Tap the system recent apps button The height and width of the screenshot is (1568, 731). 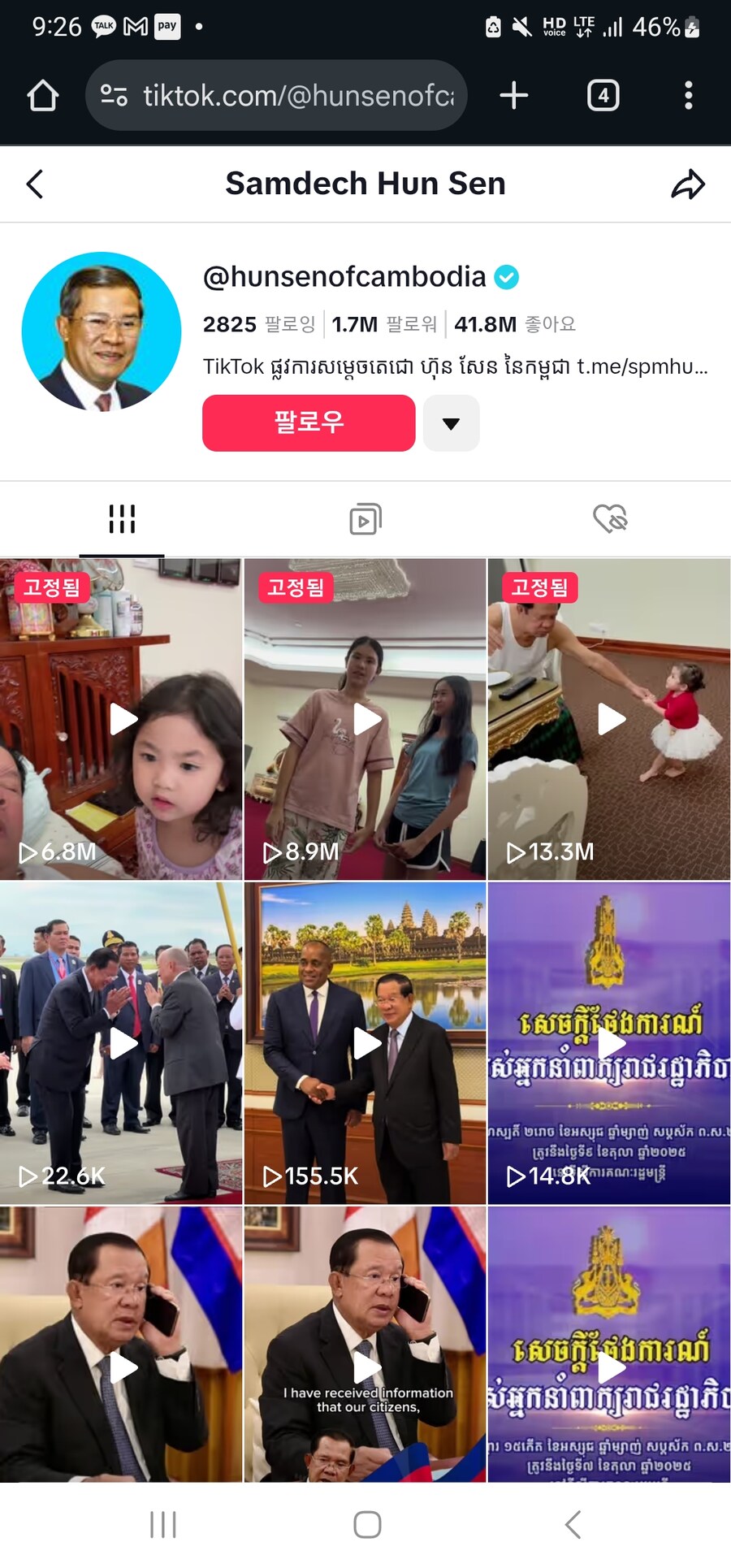tap(162, 1524)
